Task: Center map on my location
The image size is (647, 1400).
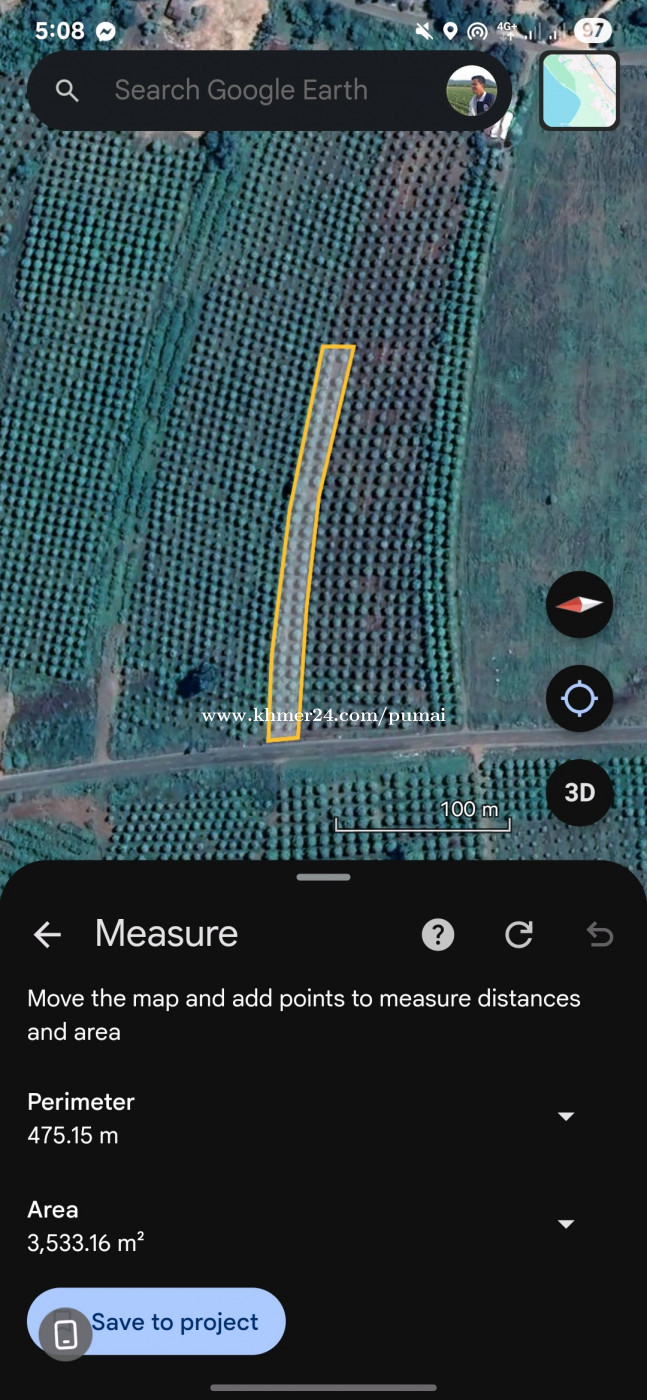Action: 579,698
